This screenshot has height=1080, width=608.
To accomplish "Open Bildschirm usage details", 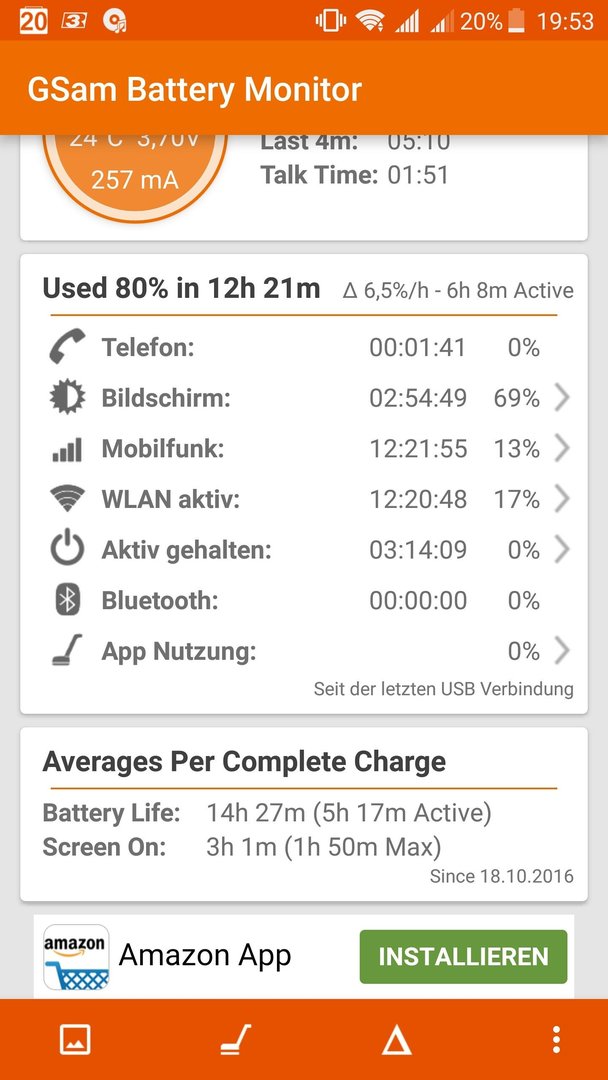I will [304, 398].
